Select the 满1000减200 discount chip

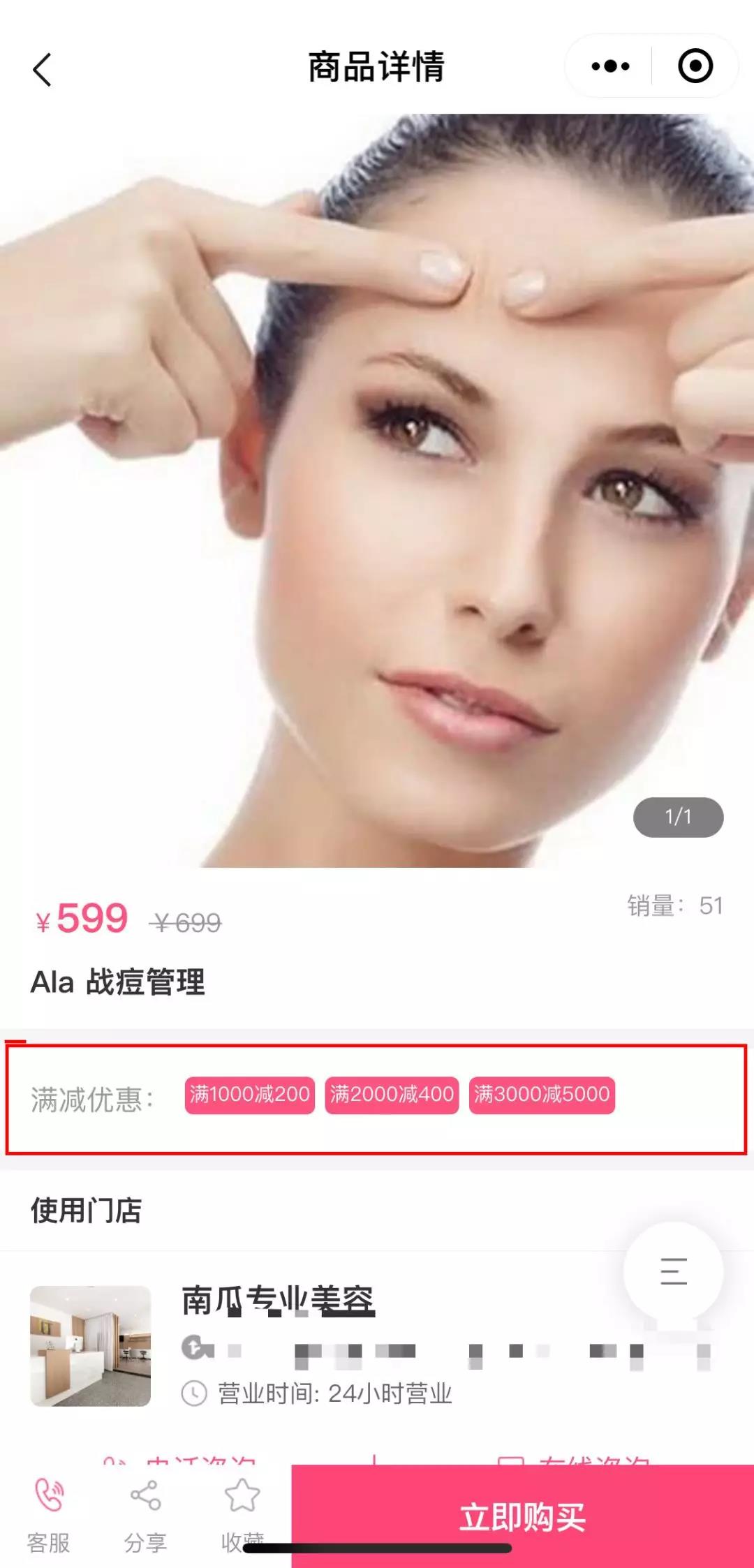click(249, 1095)
